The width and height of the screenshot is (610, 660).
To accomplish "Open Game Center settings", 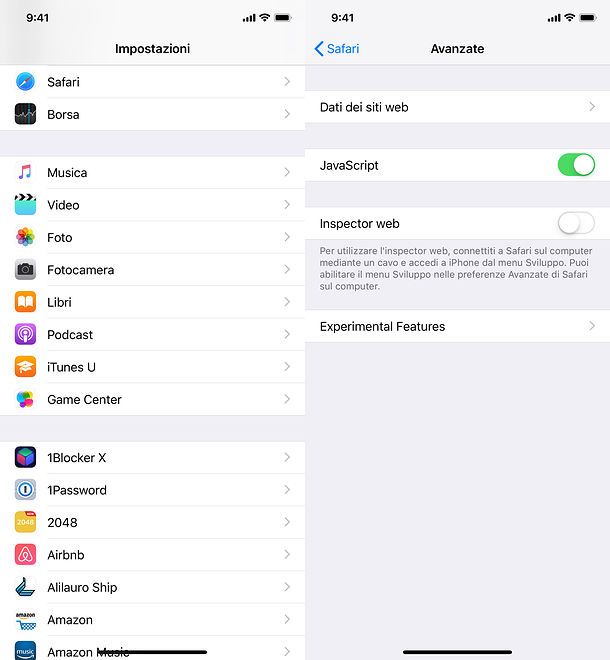I will click(x=150, y=399).
